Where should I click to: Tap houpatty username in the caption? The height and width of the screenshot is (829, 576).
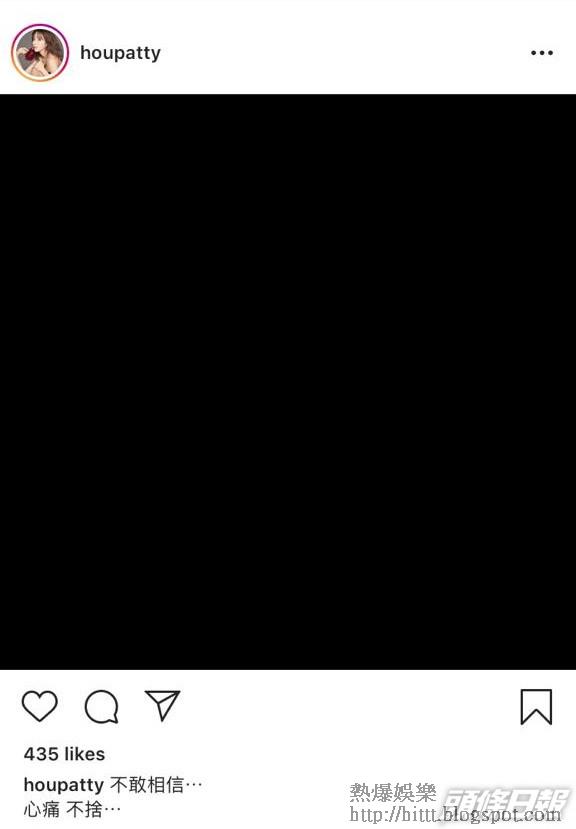click(63, 785)
